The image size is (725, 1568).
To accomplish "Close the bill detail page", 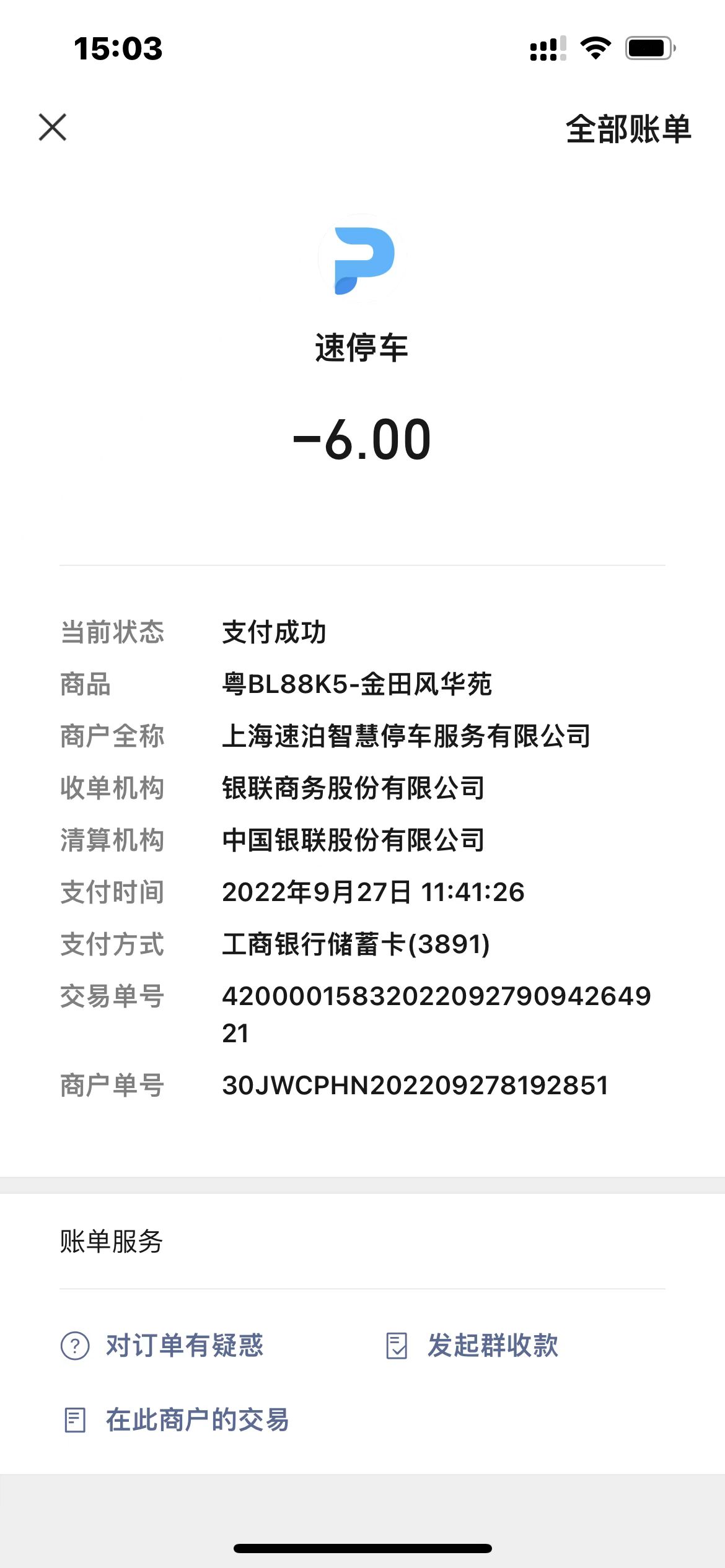I will (53, 128).
